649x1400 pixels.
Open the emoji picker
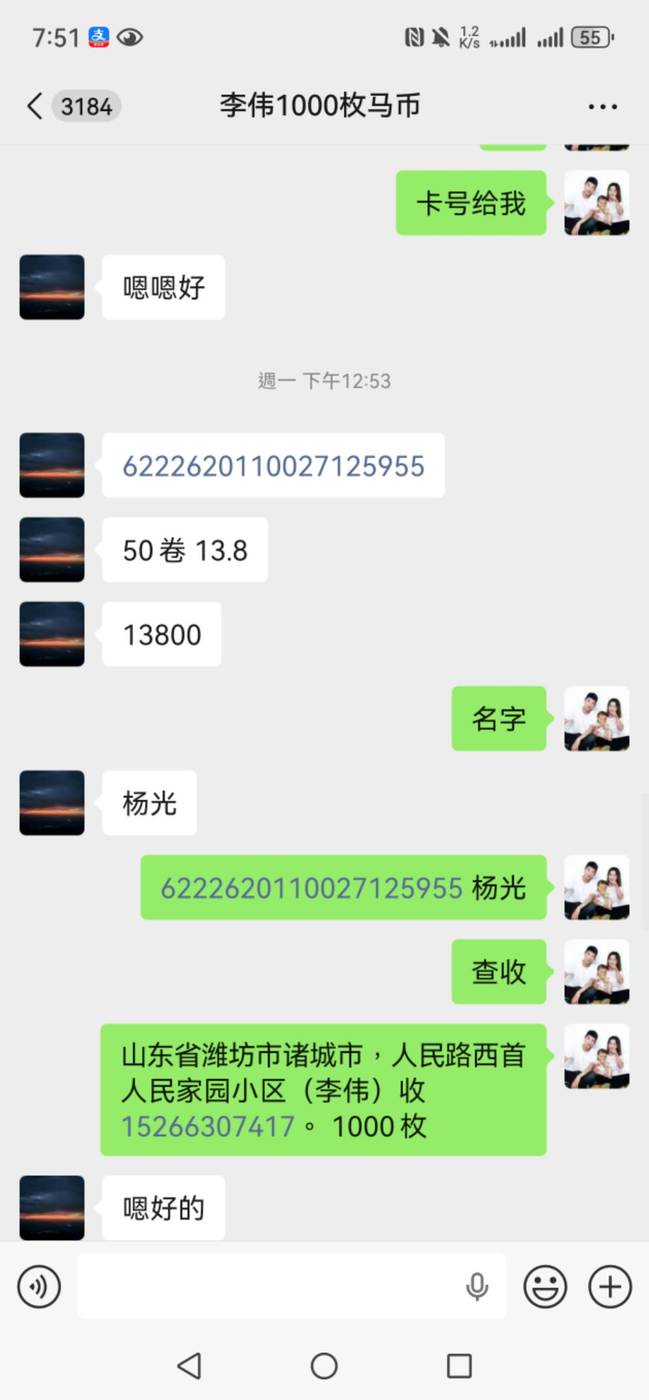click(545, 1286)
